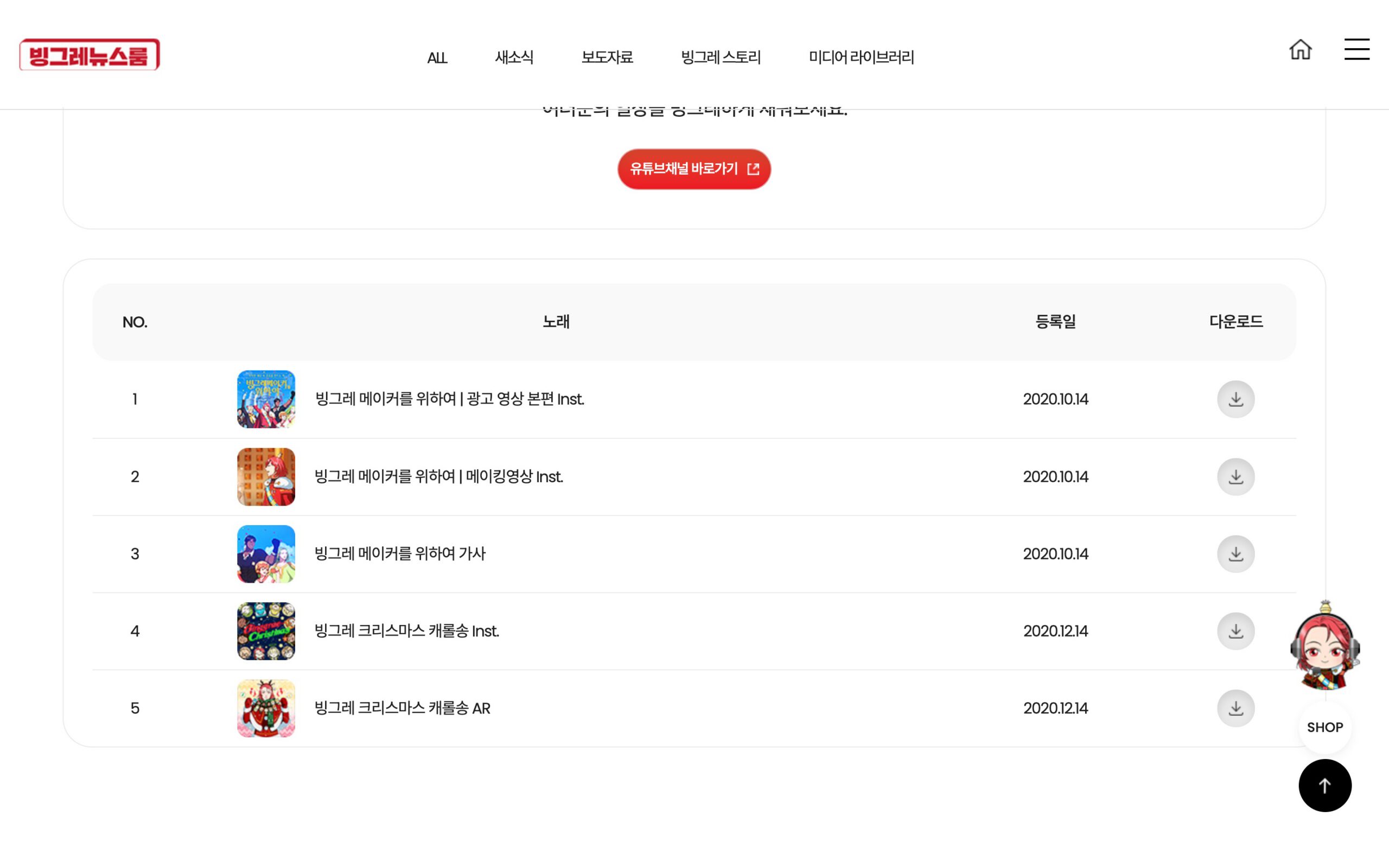Screen dimensions: 1389x868
Task: Open 미디어 라이브러리
Action: tap(861, 58)
